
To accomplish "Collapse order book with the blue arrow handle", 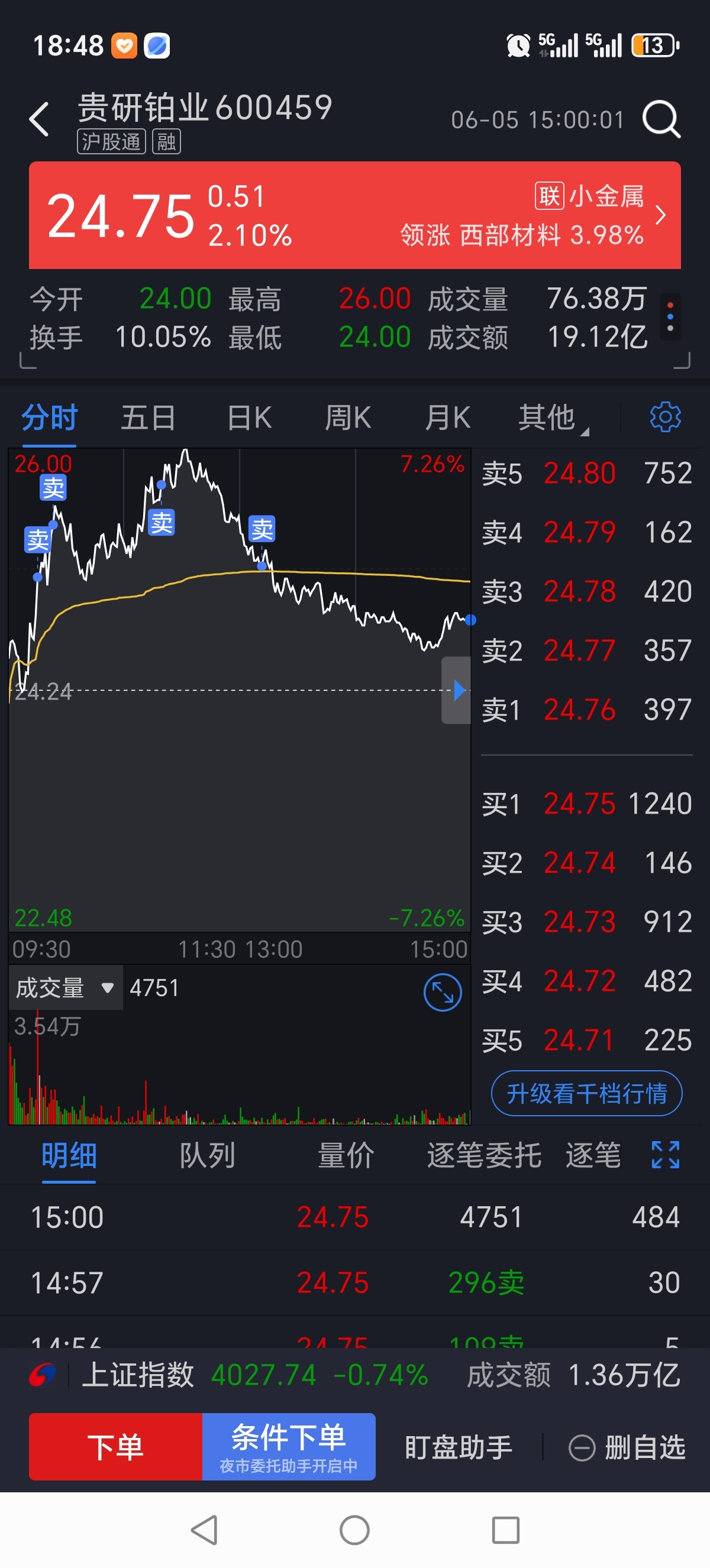I will [x=456, y=690].
